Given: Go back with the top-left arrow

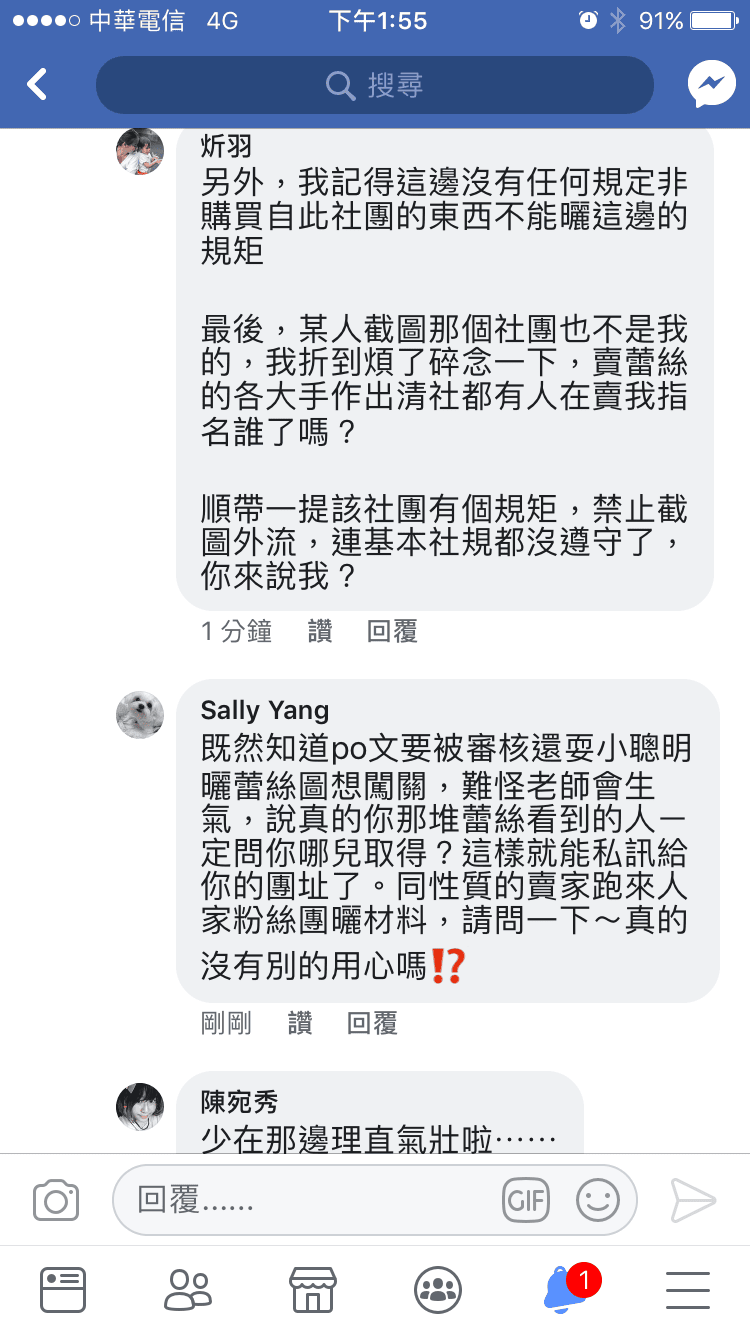Looking at the screenshot, I should pos(38,85).
